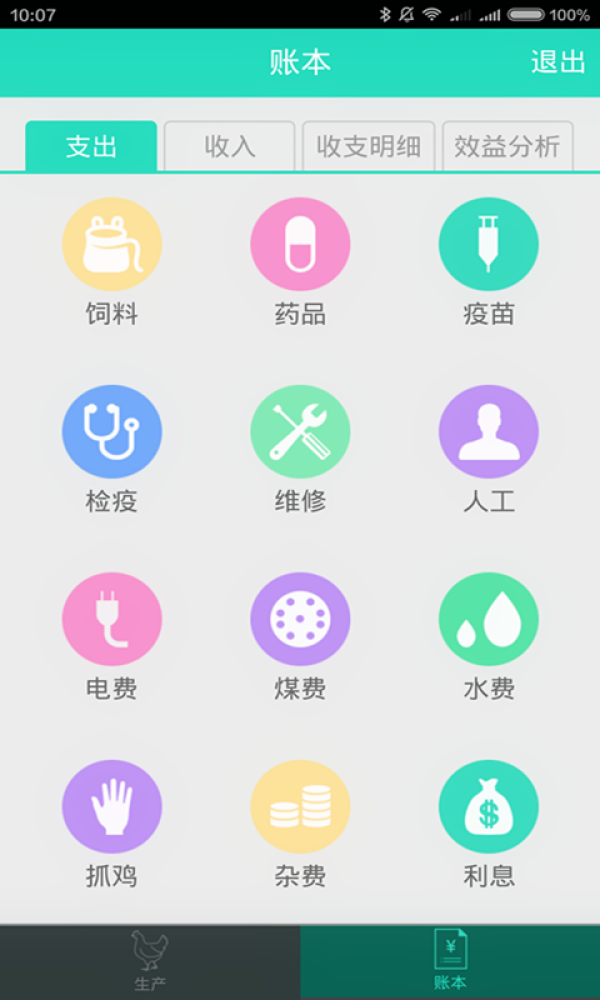600x1000 pixels.
Task: Open the 利息 expense category
Action: click(x=488, y=807)
